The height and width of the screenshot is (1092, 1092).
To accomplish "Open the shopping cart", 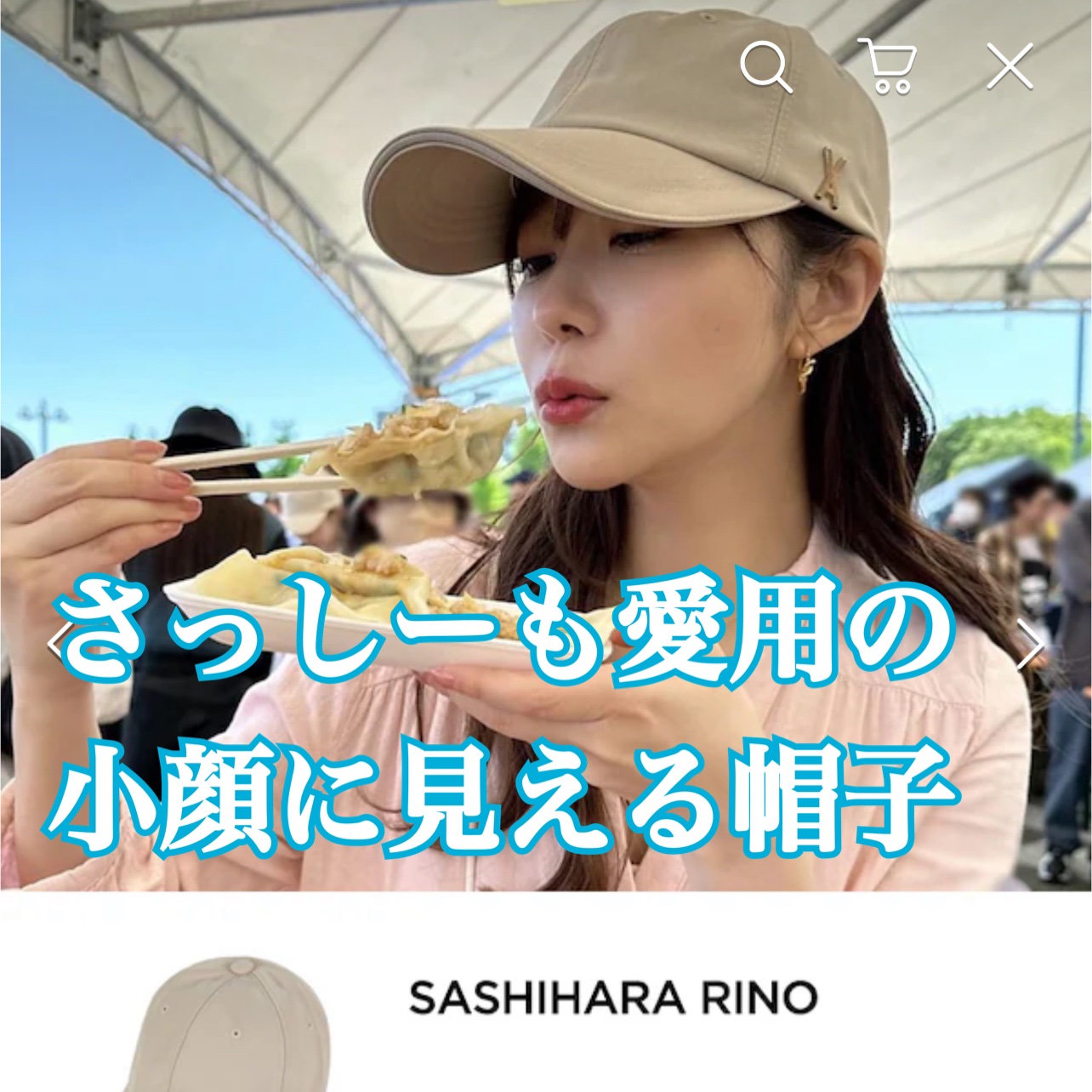I will pyautogui.click(x=887, y=65).
